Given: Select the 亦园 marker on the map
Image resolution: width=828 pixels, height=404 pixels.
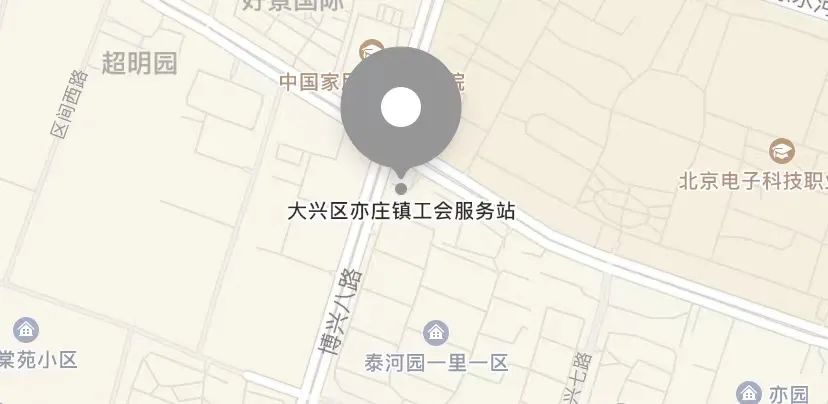Looking at the screenshot, I should 748,392.
